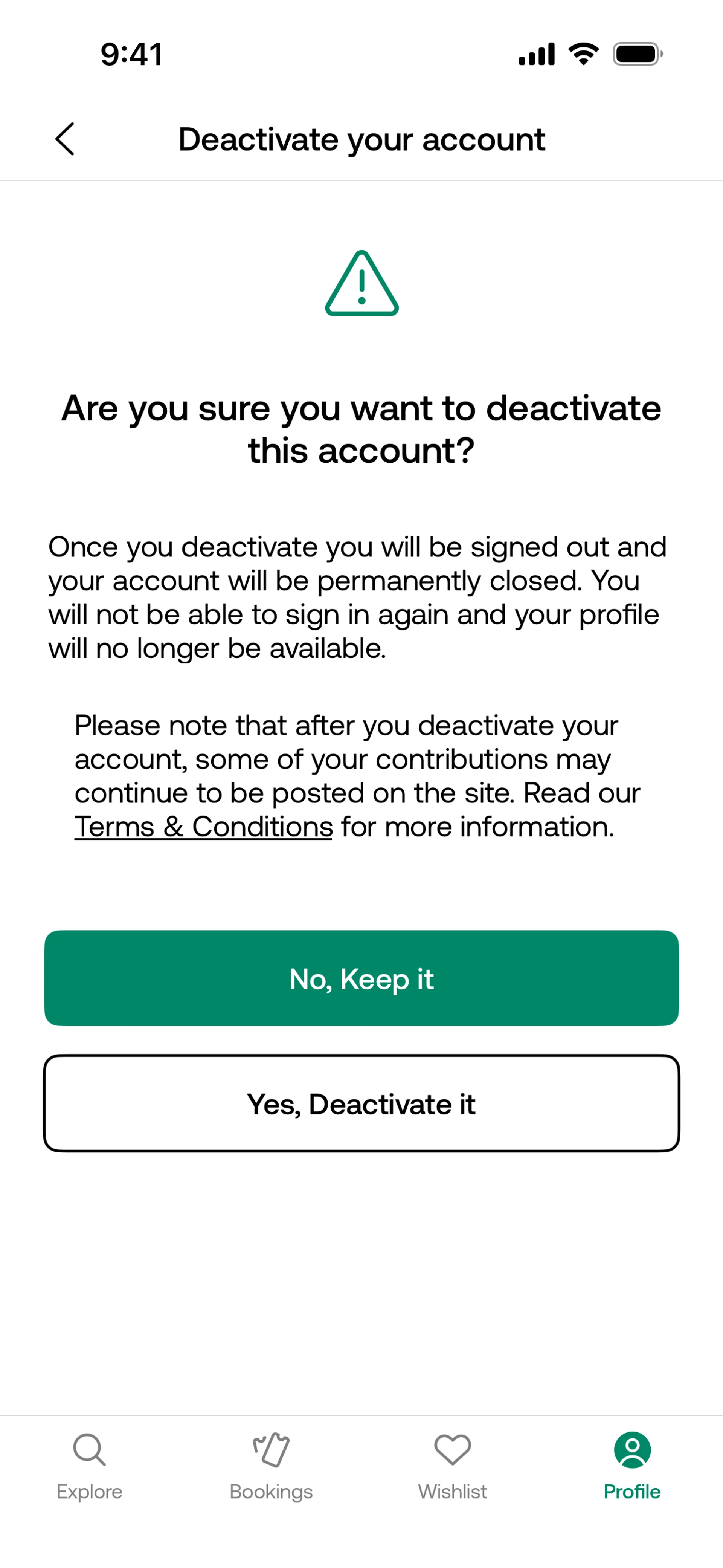723x1568 pixels.
Task: Open the Terms & Conditions link
Action: pos(203,827)
